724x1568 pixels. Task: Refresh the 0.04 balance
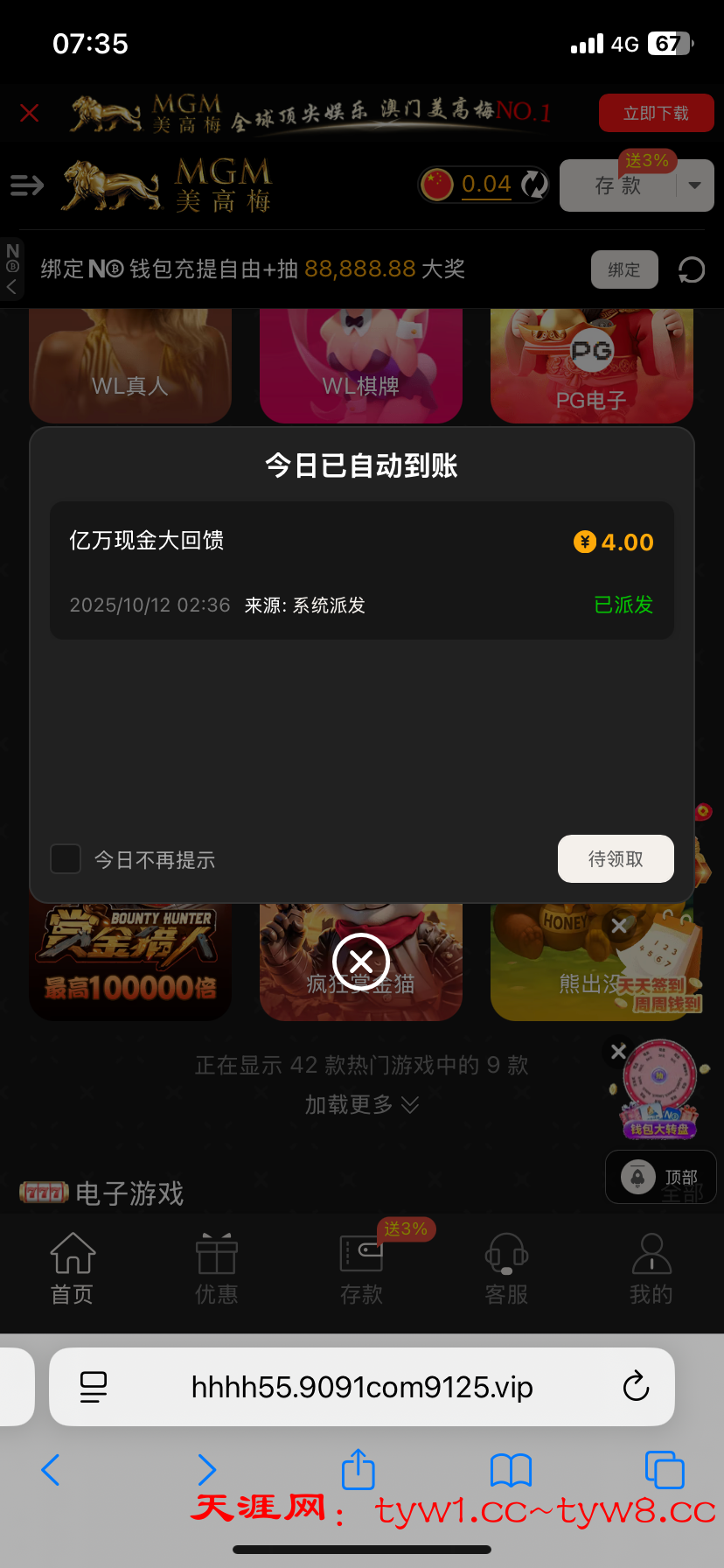point(533,185)
